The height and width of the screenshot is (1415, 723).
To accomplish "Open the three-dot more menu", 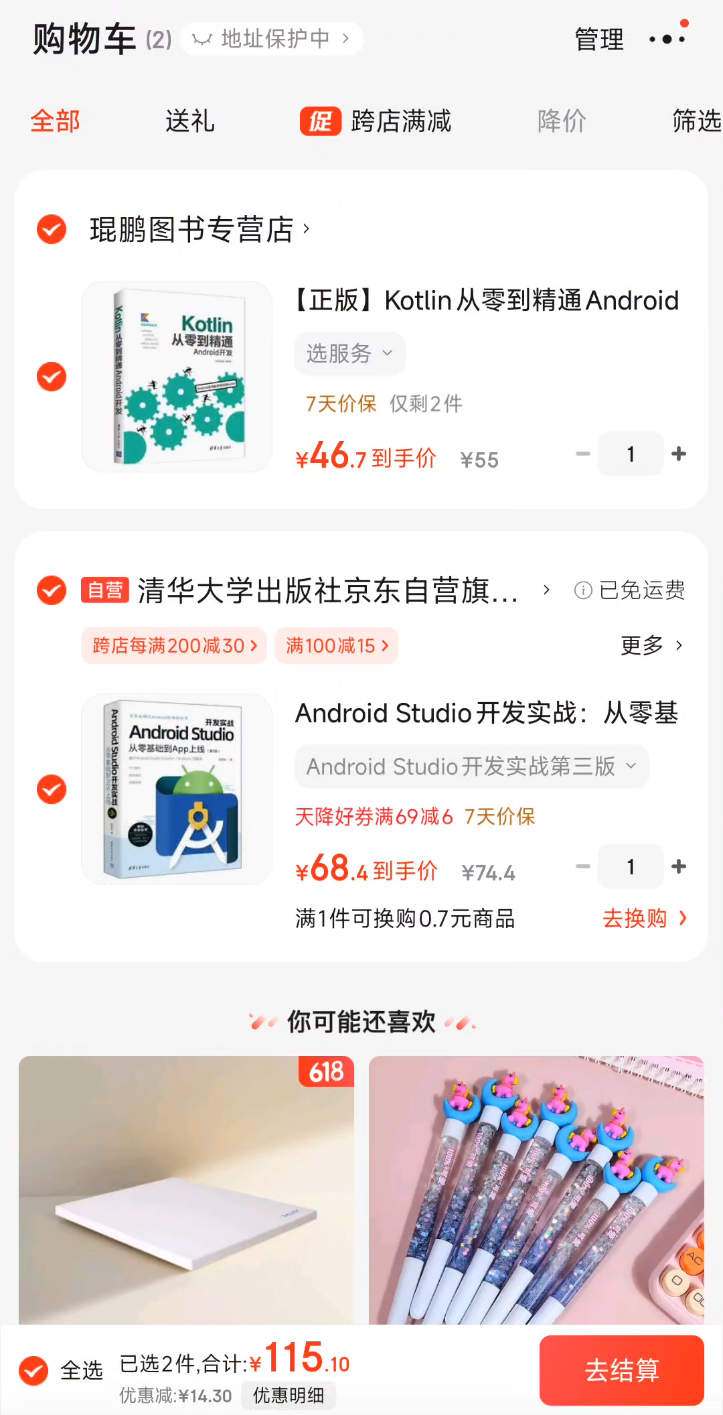I will click(x=667, y=39).
